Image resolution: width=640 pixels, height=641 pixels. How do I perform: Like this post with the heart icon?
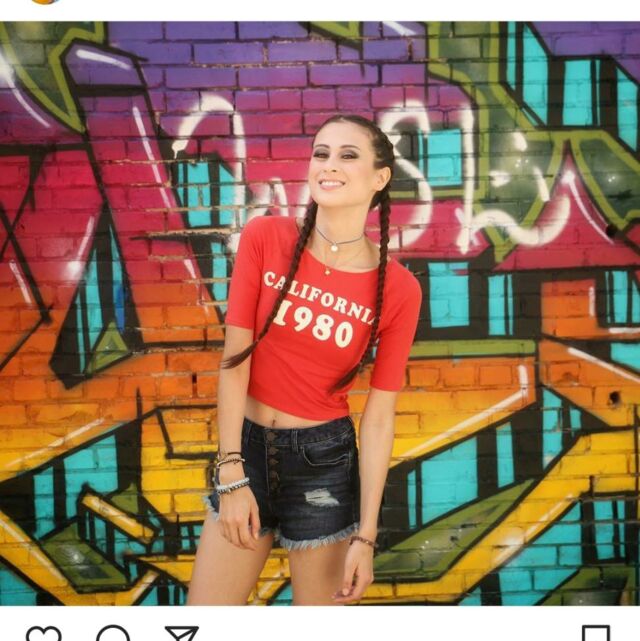43,633
